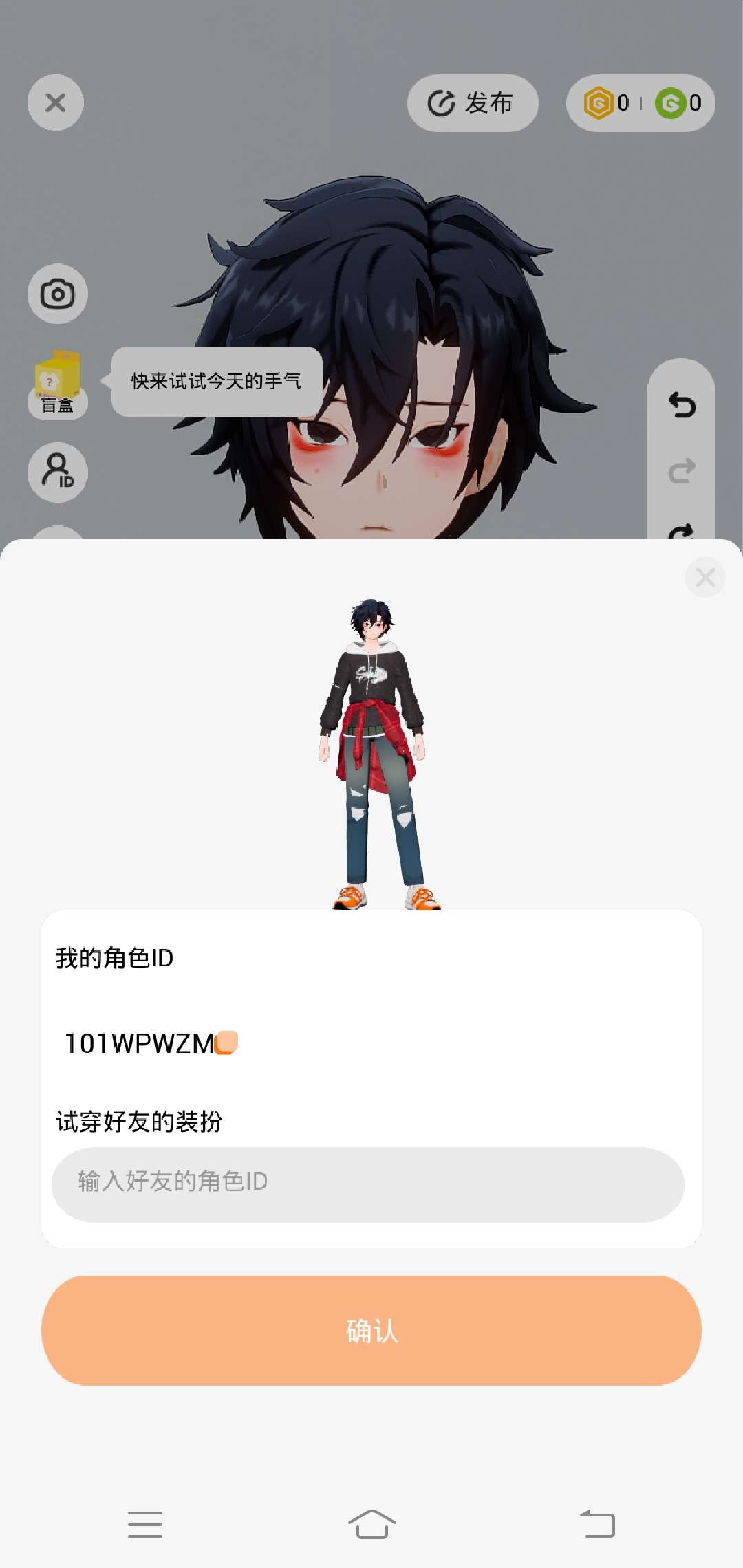Viewport: 743px width, 1568px height.
Task: Go to the system home screen
Action: [x=371, y=1524]
